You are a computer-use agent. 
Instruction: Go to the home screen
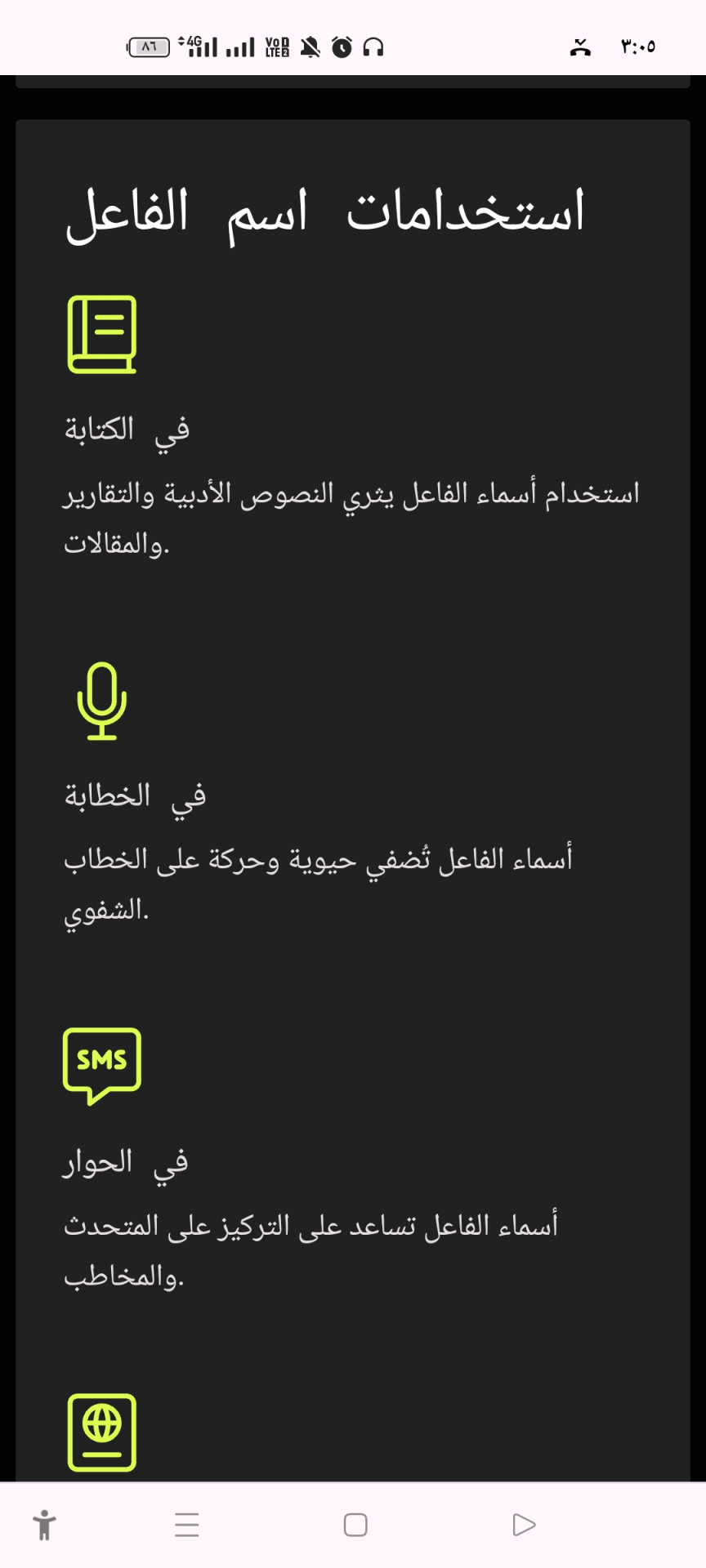click(x=355, y=1525)
